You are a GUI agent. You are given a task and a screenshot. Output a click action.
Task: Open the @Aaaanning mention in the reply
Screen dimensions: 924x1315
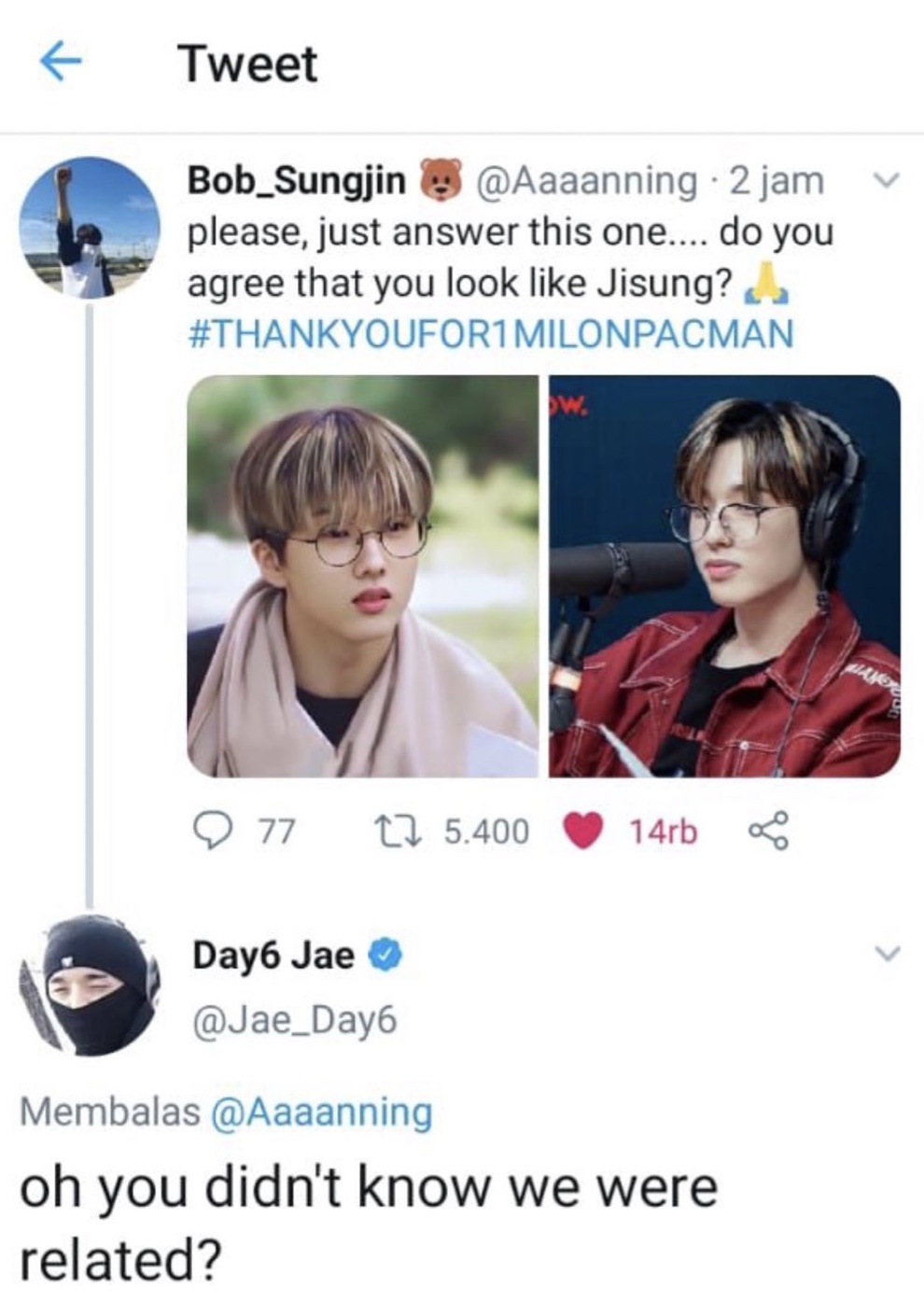coord(323,1112)
